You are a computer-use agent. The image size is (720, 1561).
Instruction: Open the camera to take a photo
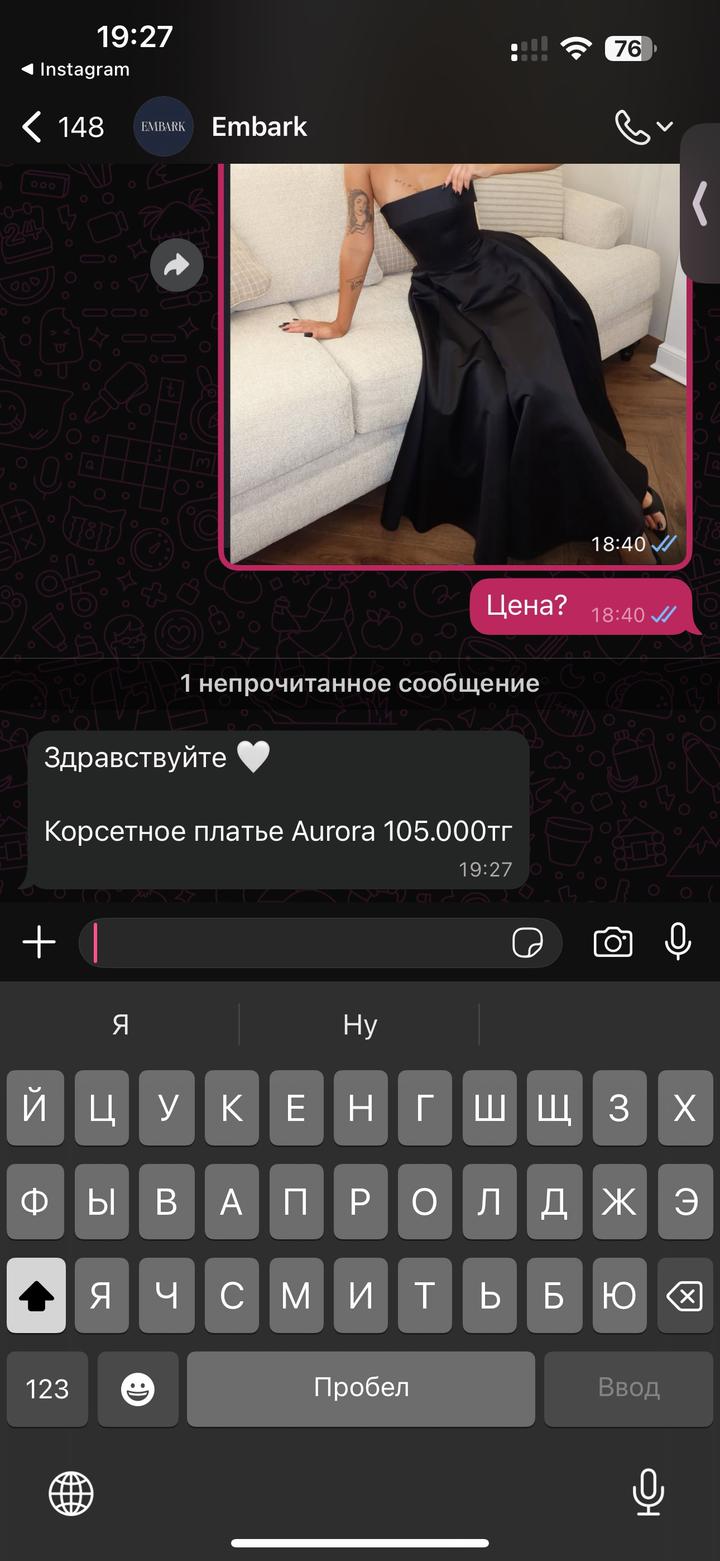point(612,942)
